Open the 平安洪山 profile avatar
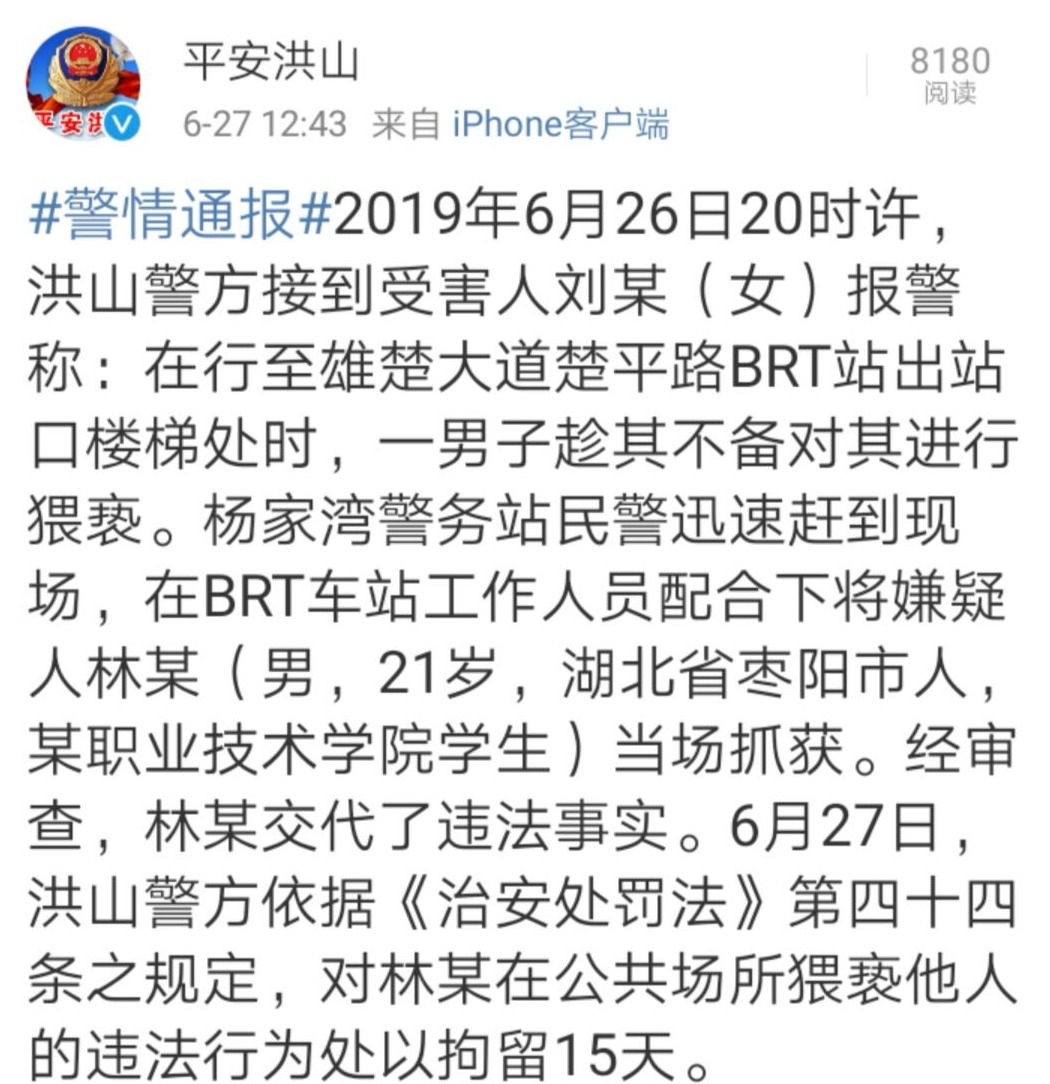This screenshot has height=1084, width=1050. click(83, 85)
